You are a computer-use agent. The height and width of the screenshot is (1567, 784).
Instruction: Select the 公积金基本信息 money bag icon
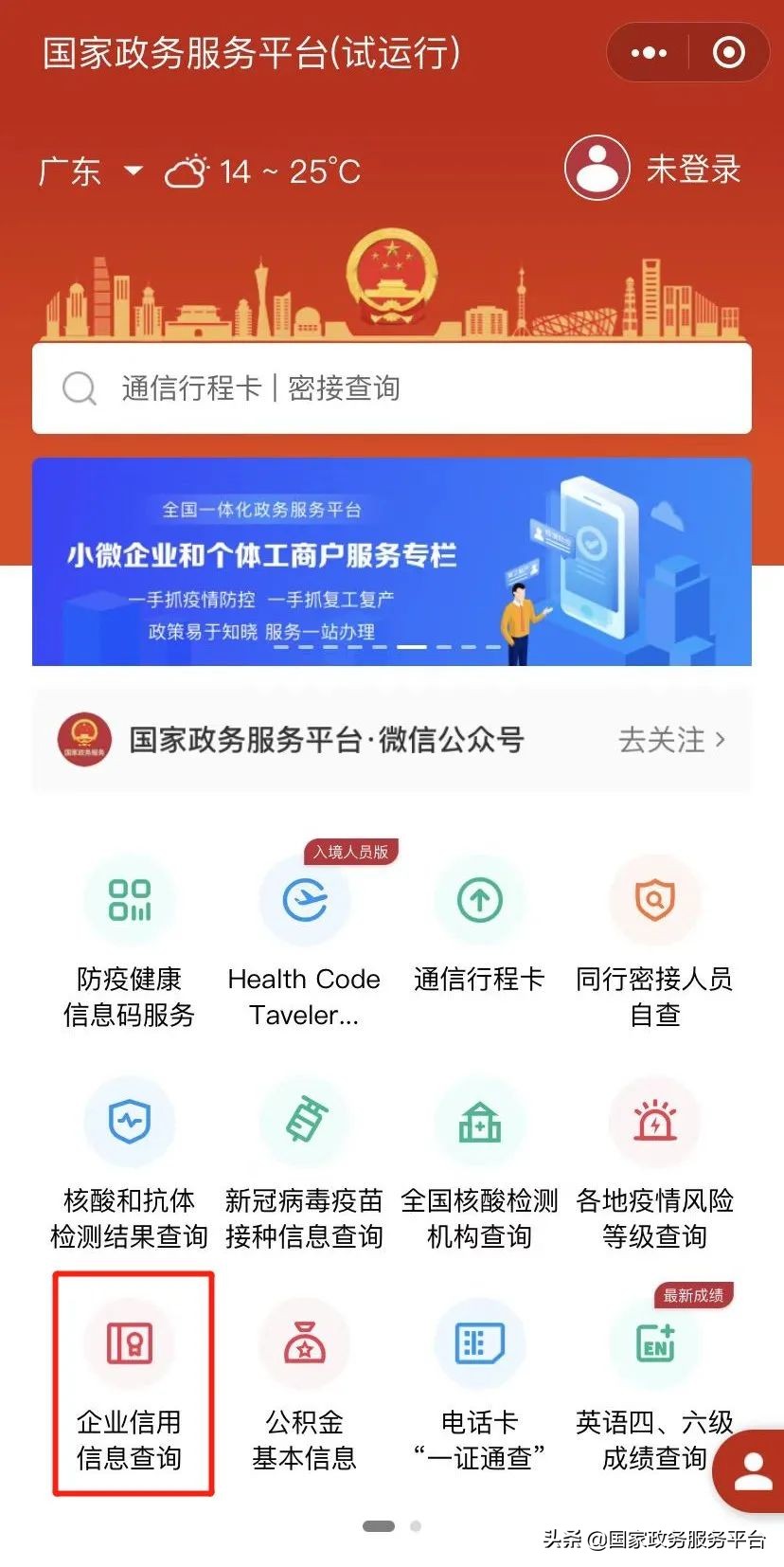click(x=305, y=1343)
